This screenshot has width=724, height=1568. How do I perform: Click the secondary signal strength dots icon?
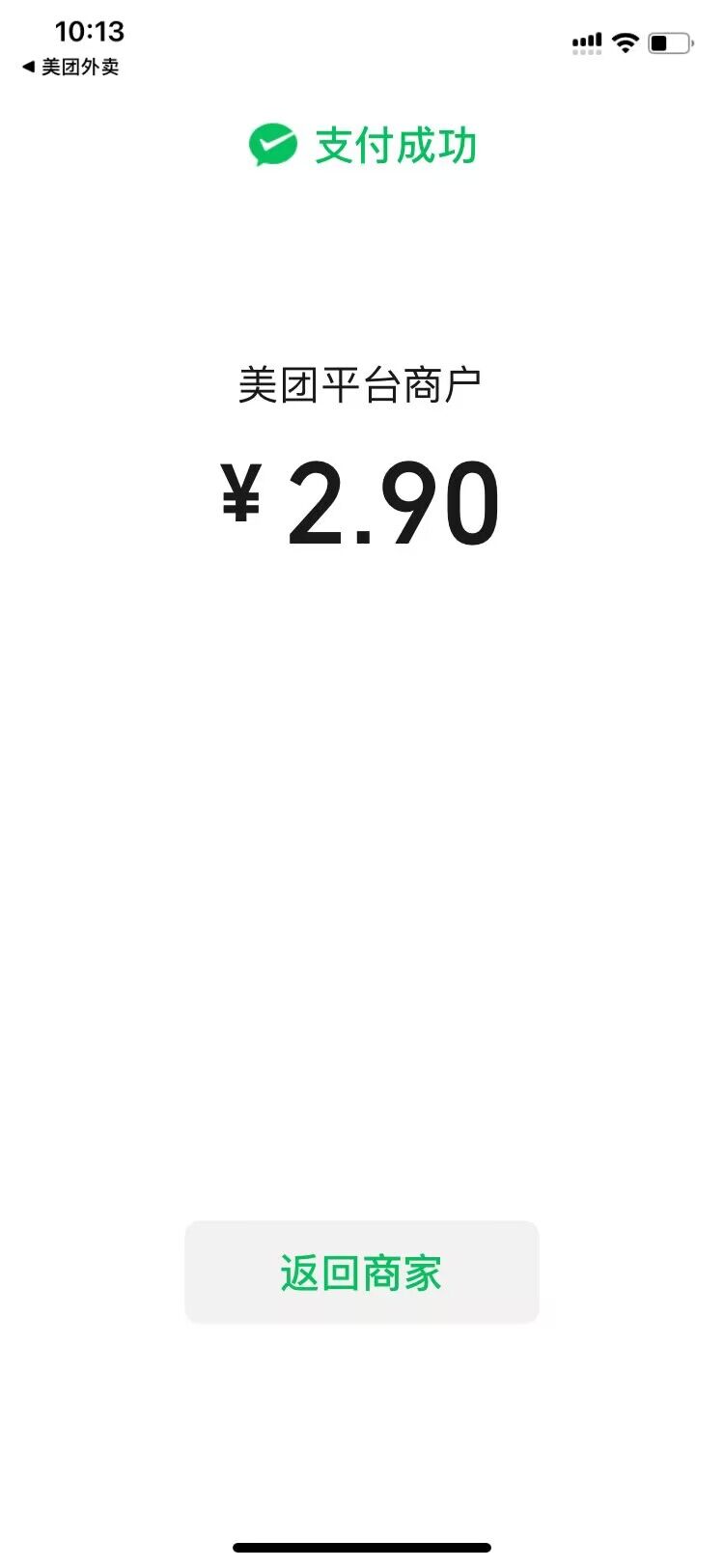[x=587, y=53]
